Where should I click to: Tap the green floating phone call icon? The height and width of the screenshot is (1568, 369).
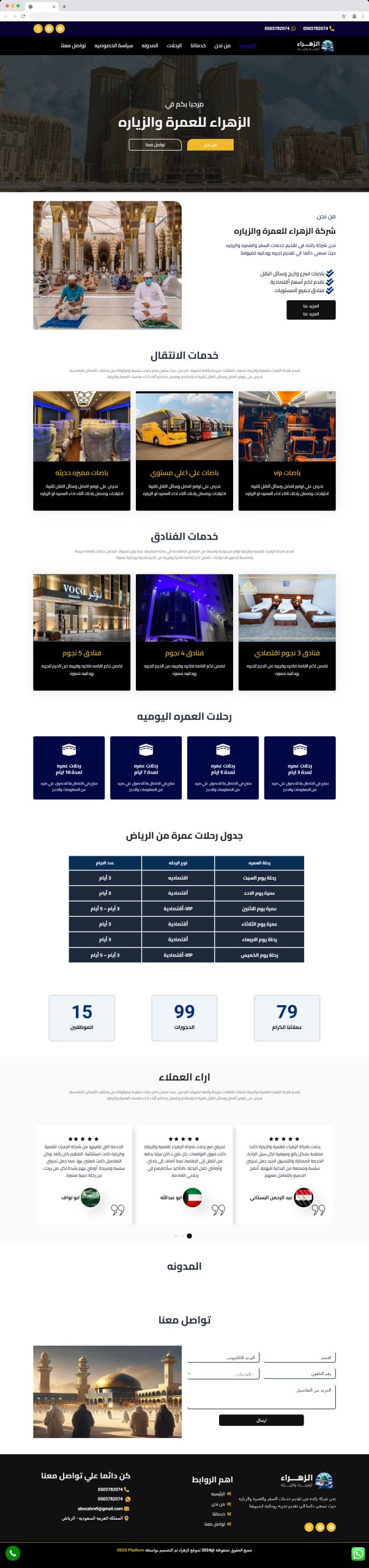point(13,1553)
